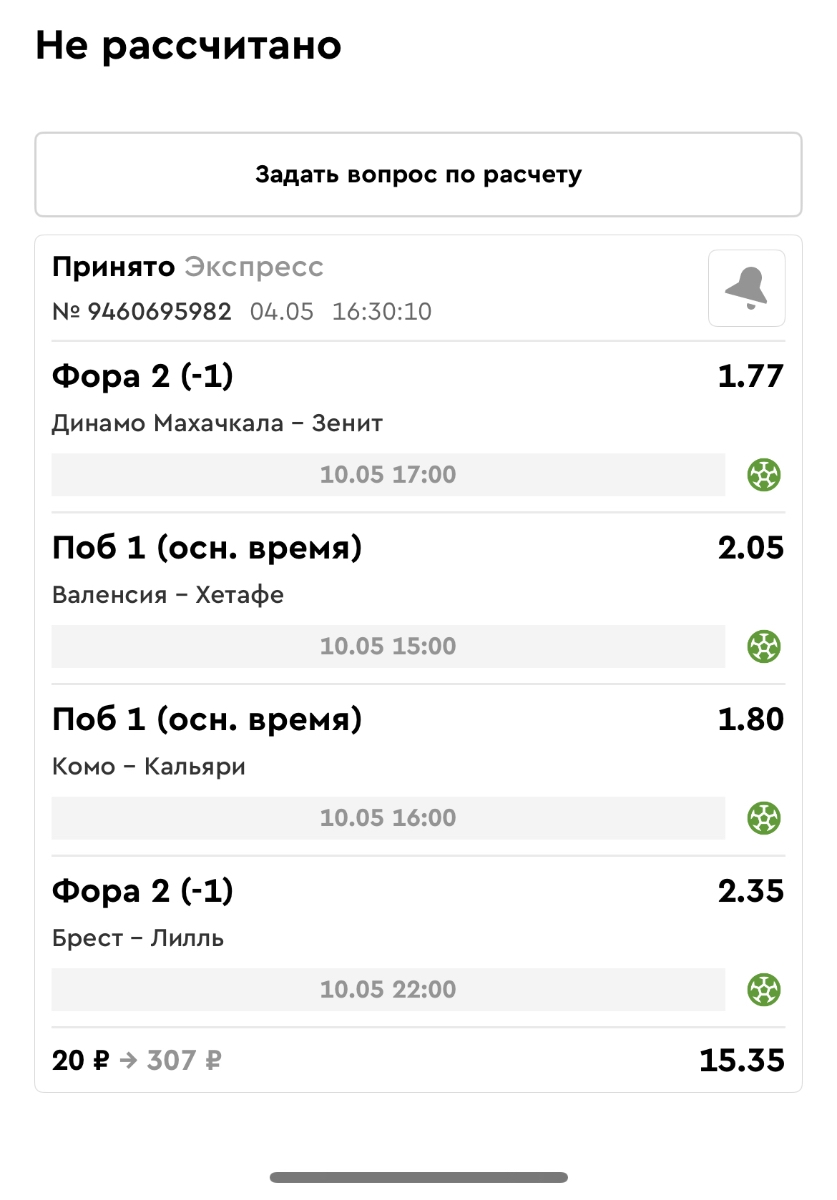
Task: Open Динамо Махачкала – Зенит match row
Action: click(x=217, y=424)
